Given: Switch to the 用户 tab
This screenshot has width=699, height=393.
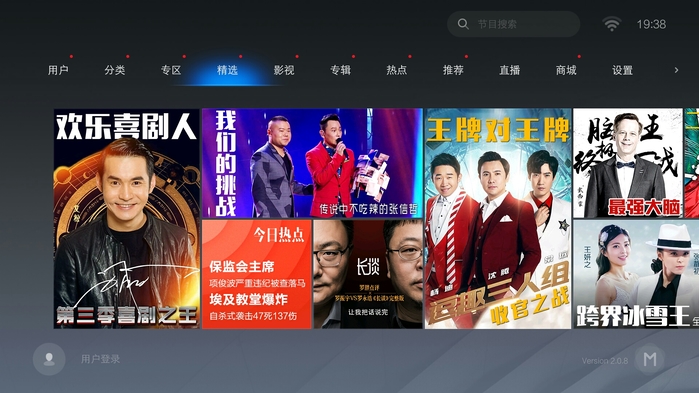Looking at the screenshot, I should (58, 70).
